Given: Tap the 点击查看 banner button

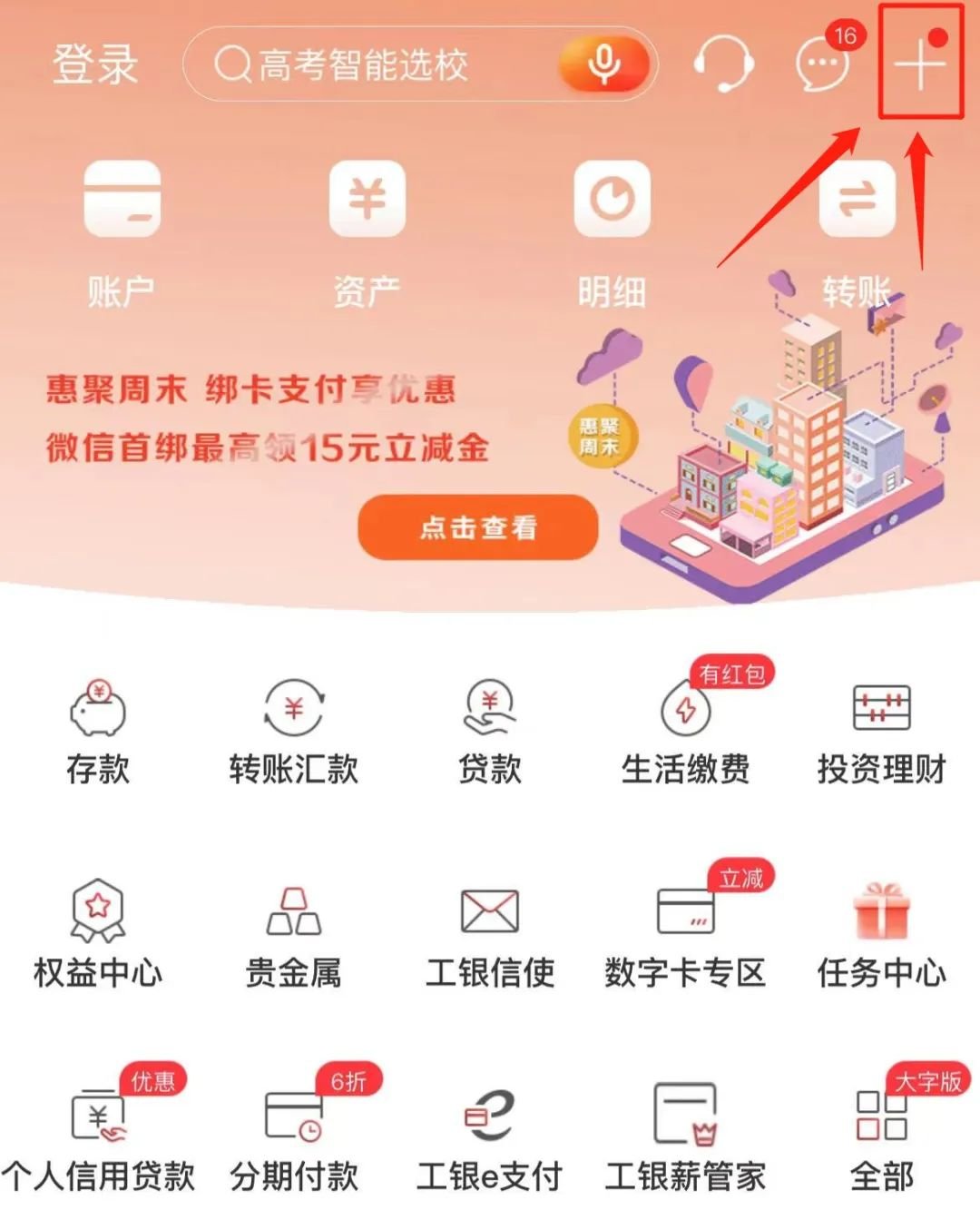Looking at the screenshot, I should click(478, 527).
